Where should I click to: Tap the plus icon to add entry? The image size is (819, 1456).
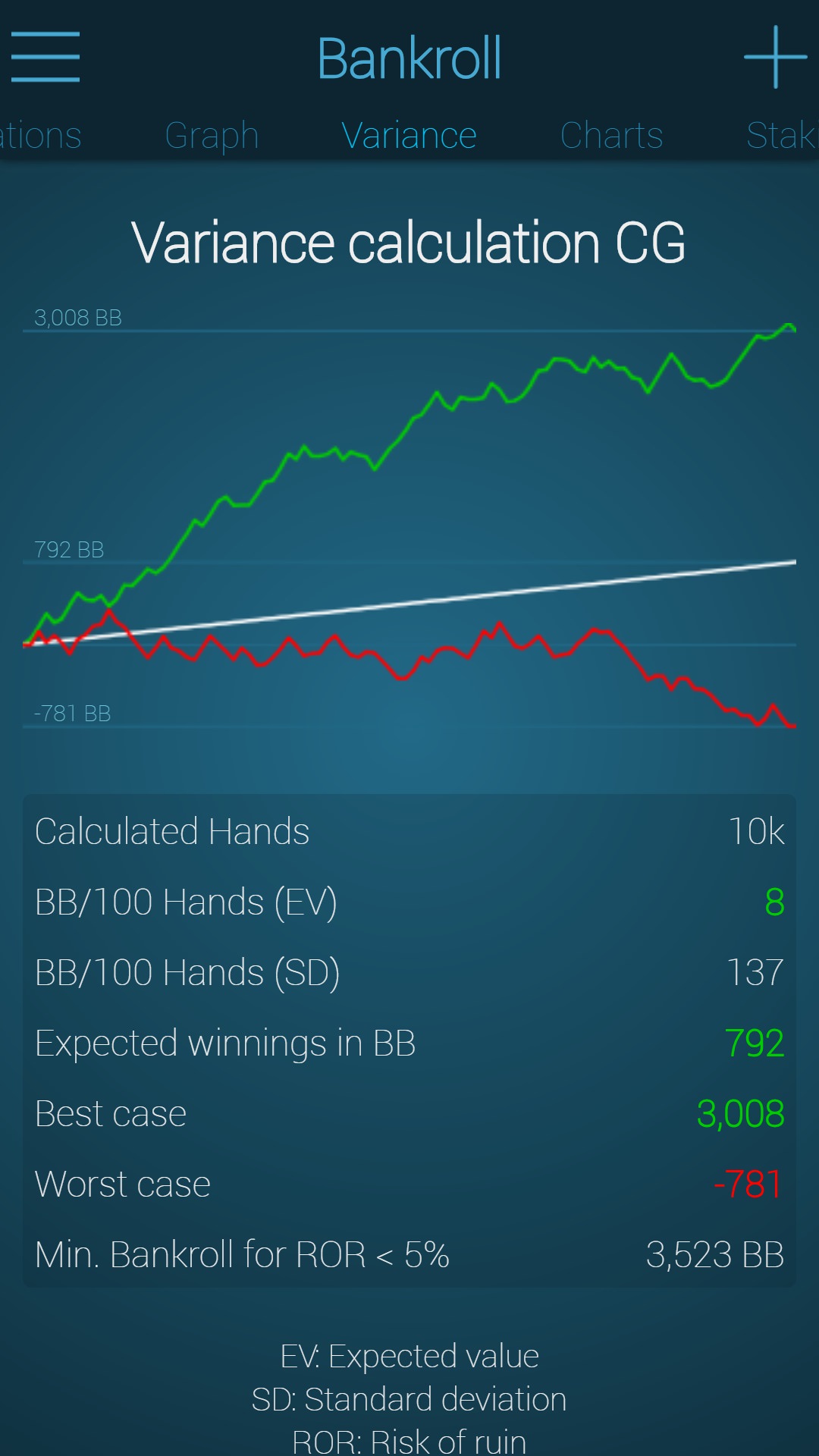point(774,57)
